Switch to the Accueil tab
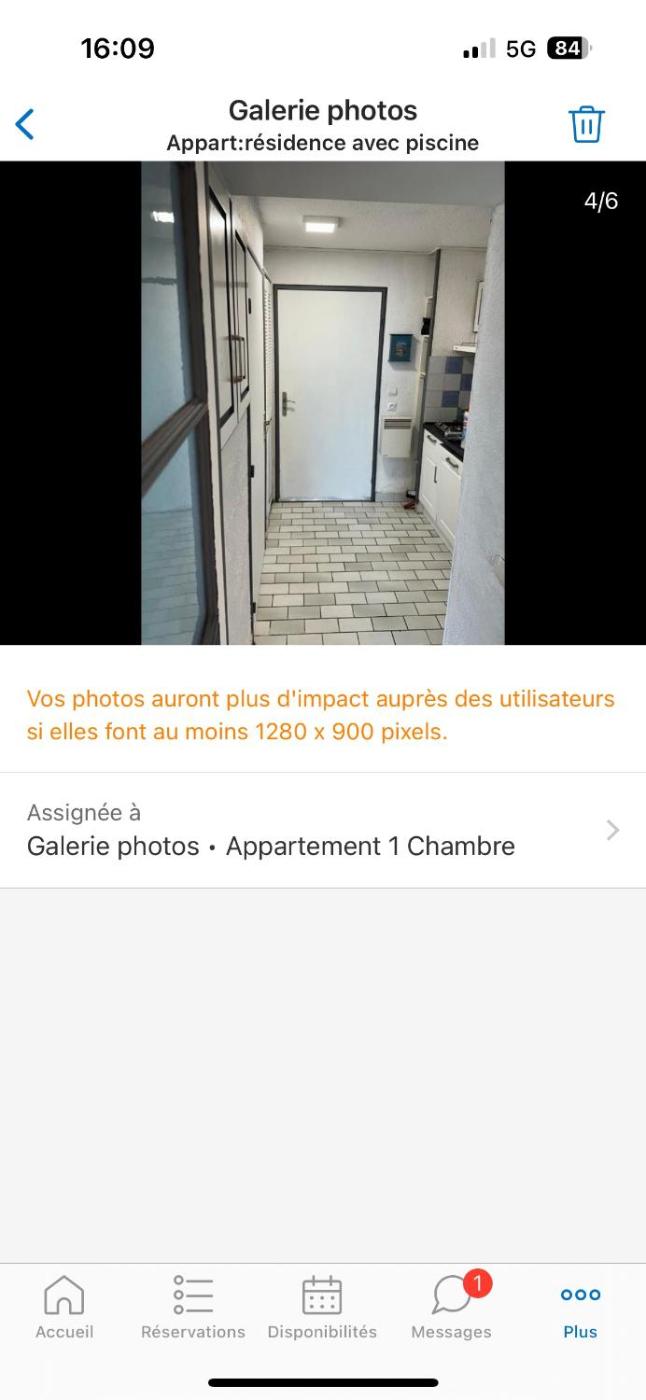 pyautogui.click(x=64, y=1307)
